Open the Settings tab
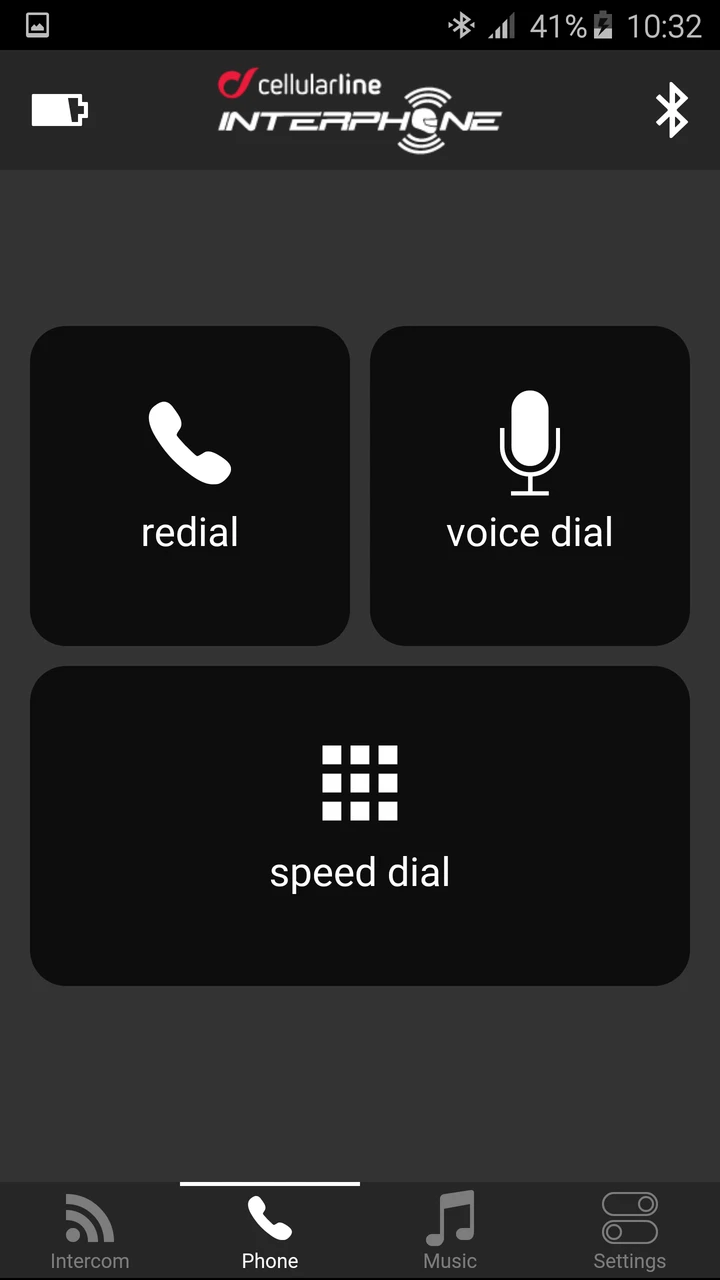The width and height of the screenshot is (720, 1280). pos(630,1231)
